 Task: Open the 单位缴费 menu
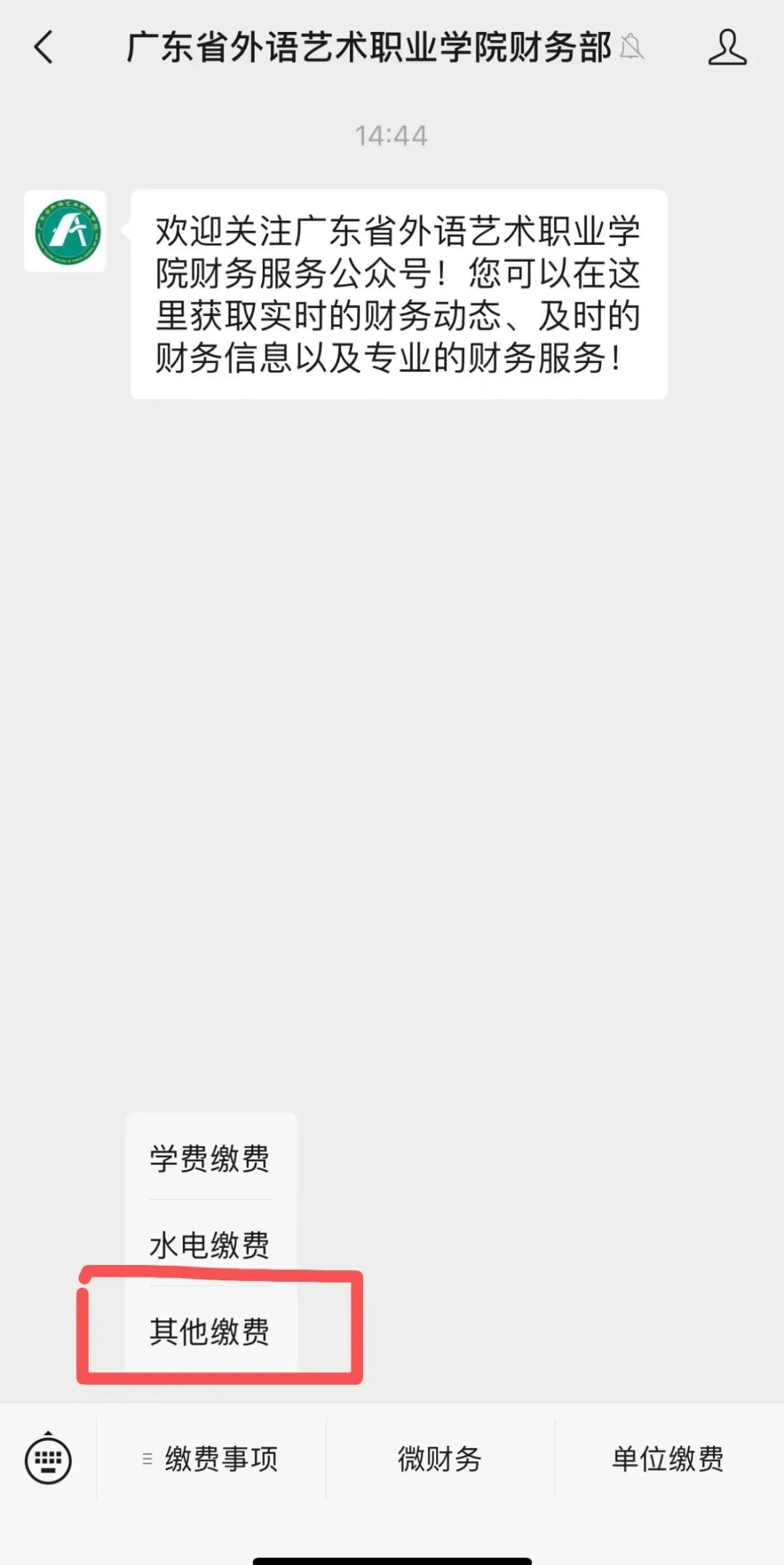pos(668,1458)
